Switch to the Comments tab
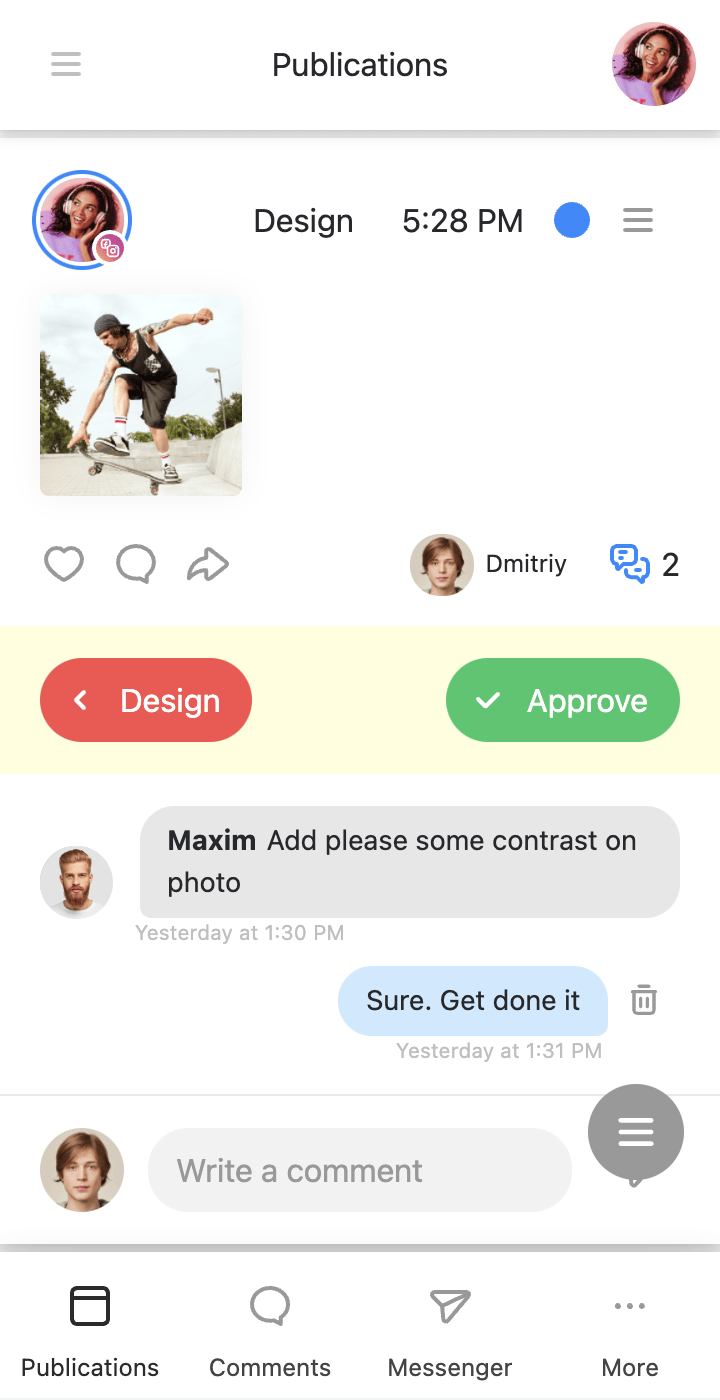Screen dimensions: 720x1400 270,1332
